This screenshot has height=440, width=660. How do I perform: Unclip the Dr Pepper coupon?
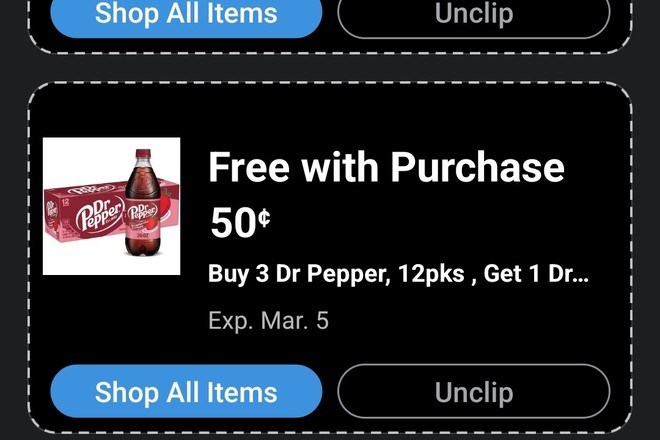click(x=473, y=391)
